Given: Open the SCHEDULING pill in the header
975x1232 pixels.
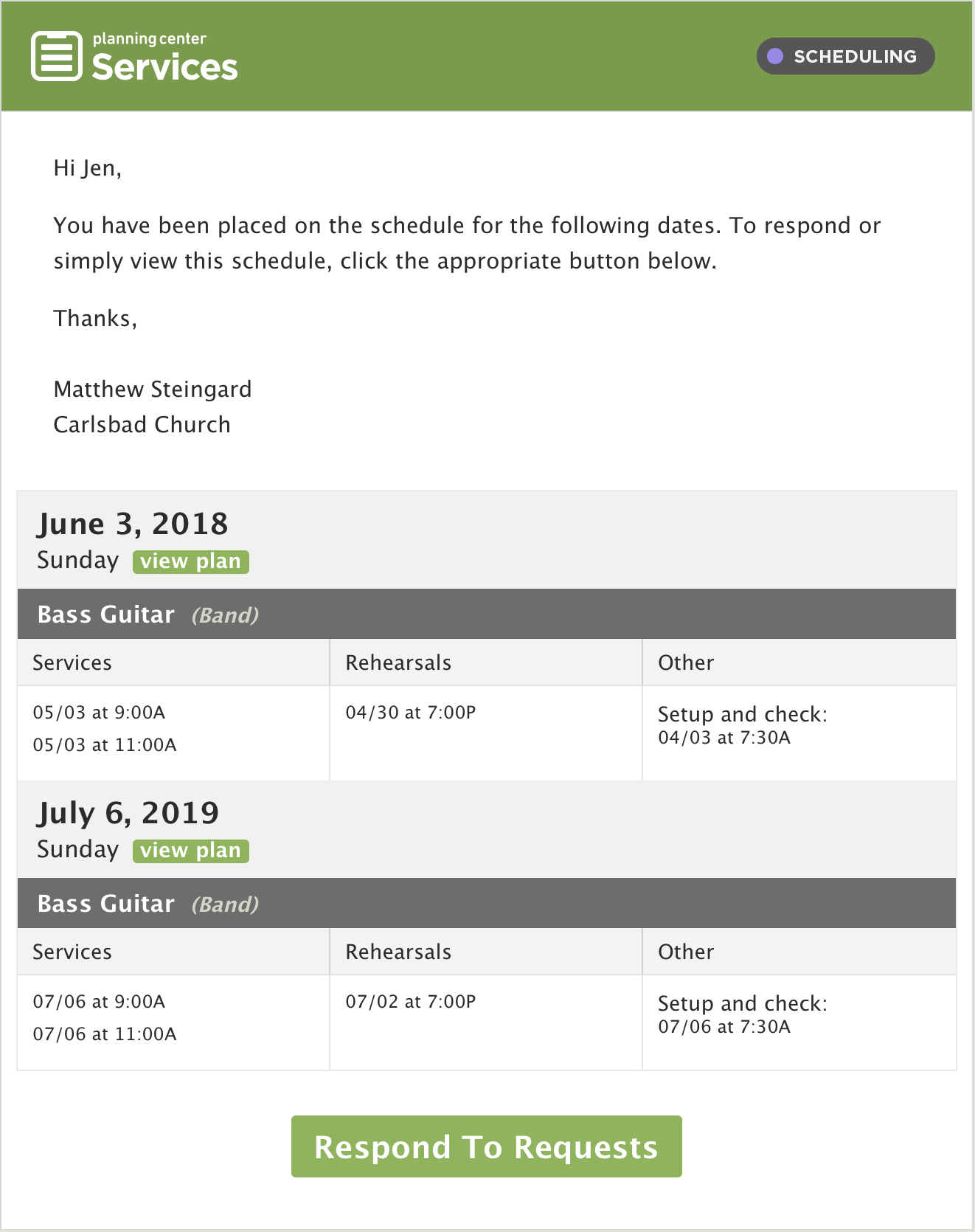Looking at the screenshot, I should pos(846,55).
